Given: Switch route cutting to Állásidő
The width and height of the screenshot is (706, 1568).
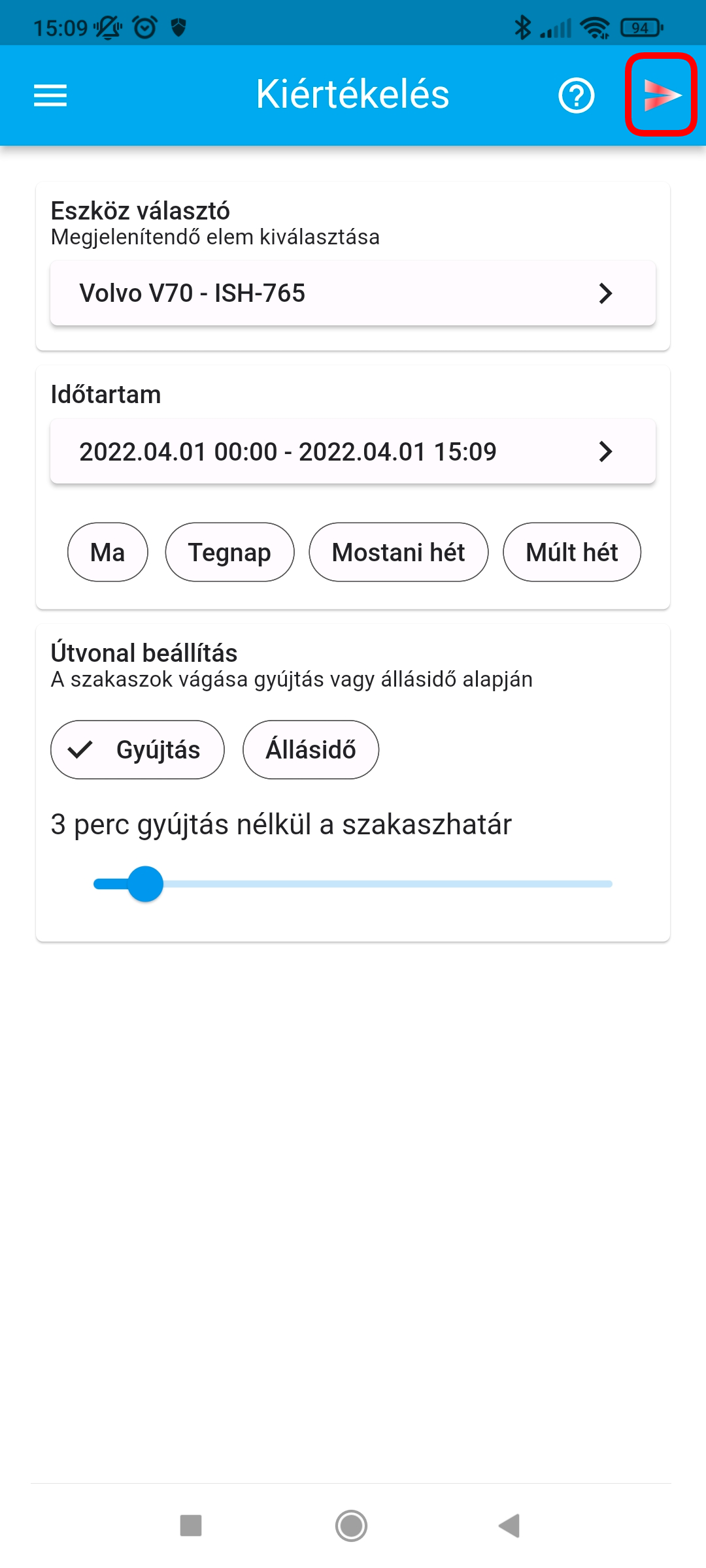Looking at the screenshot, I should [311, 749].
